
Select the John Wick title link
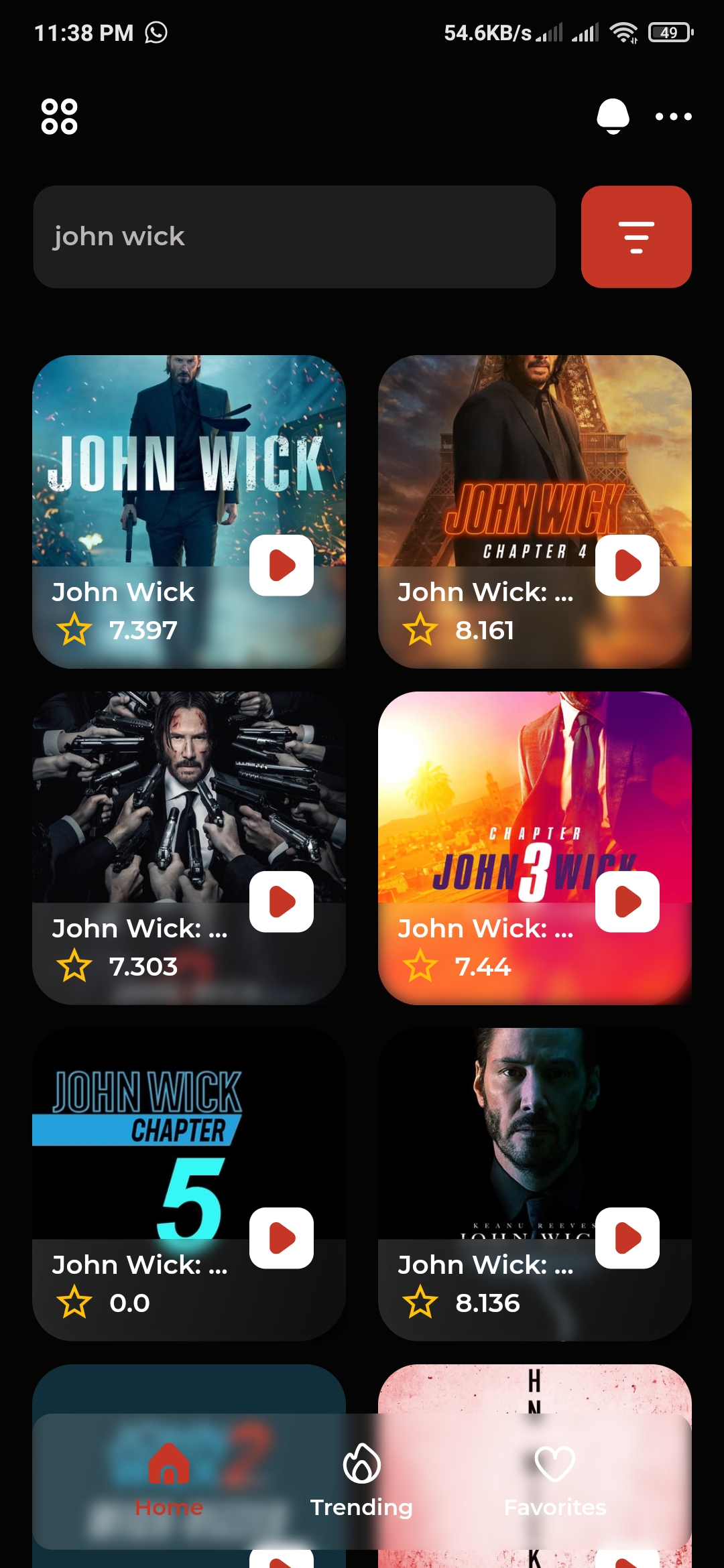123,592
